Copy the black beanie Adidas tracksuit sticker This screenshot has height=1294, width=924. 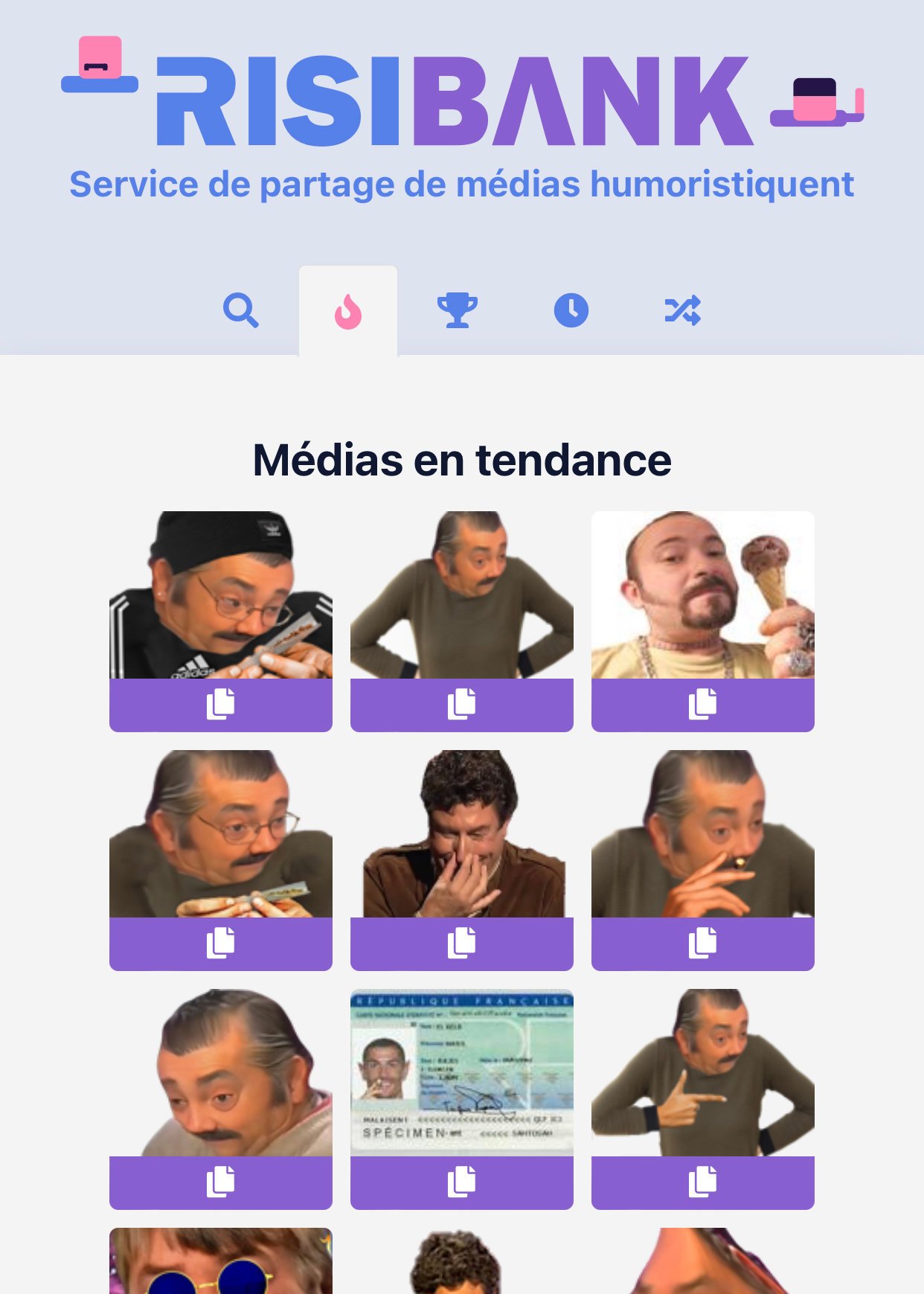pos(220,705)
